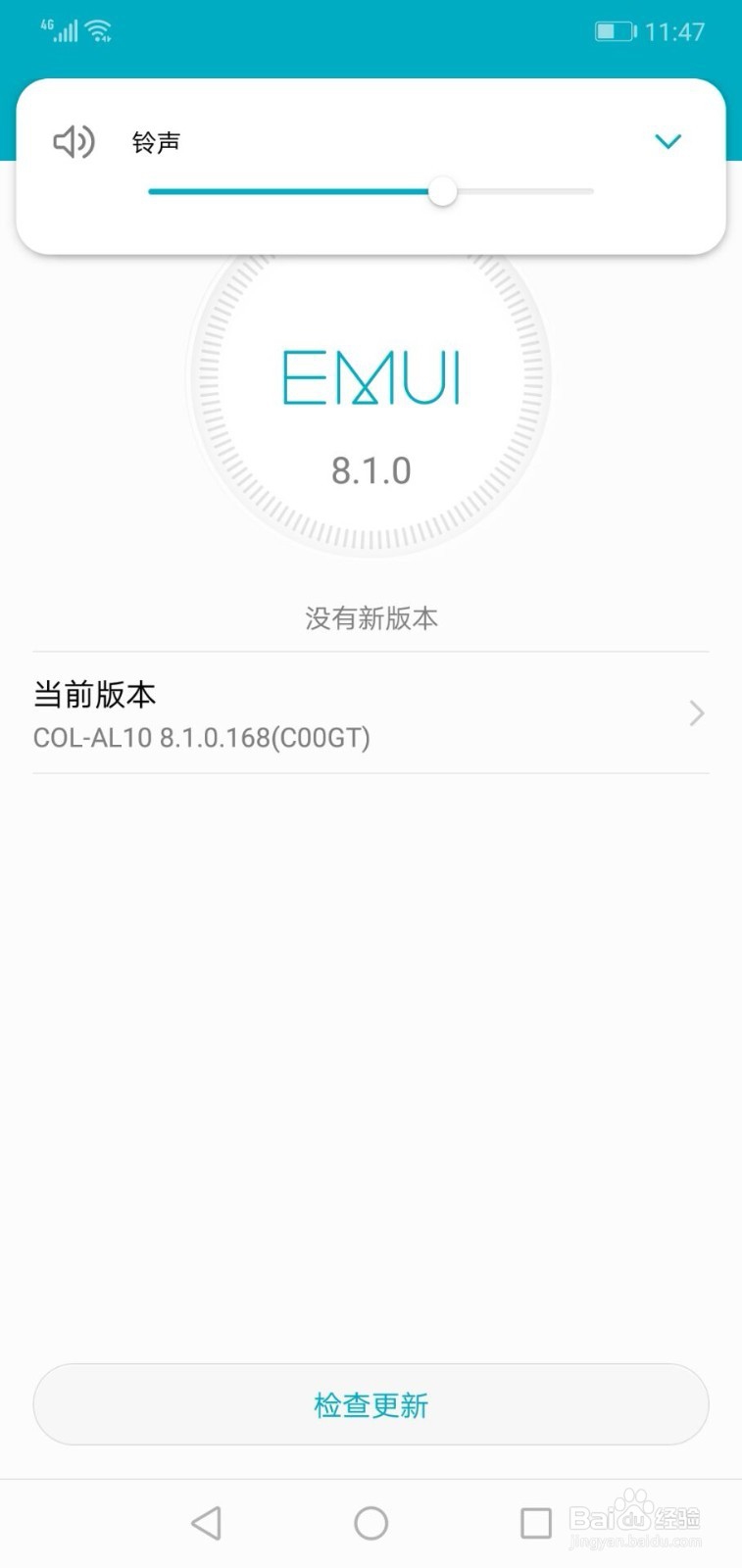The height and width of the screenshot is (1568, 742).
Task: Tap the 检查更新 check update button
Action: click(370, 1404)
